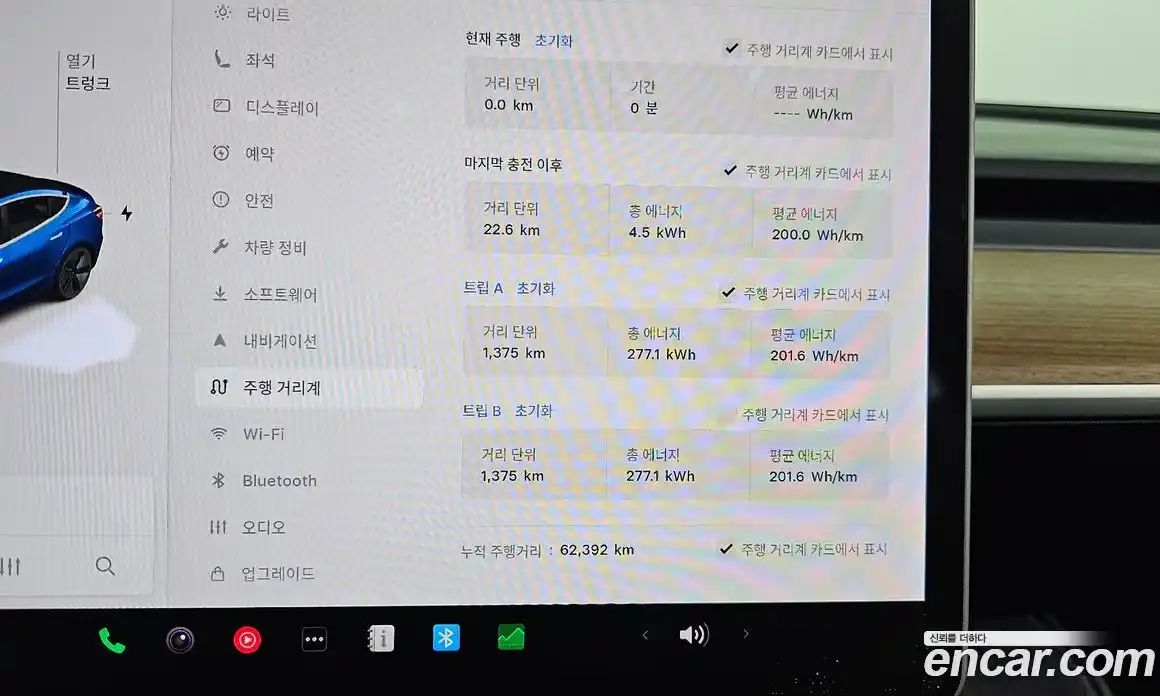Tap the volume speaker icon
1160x696 pixels.
tap(694, 635)
